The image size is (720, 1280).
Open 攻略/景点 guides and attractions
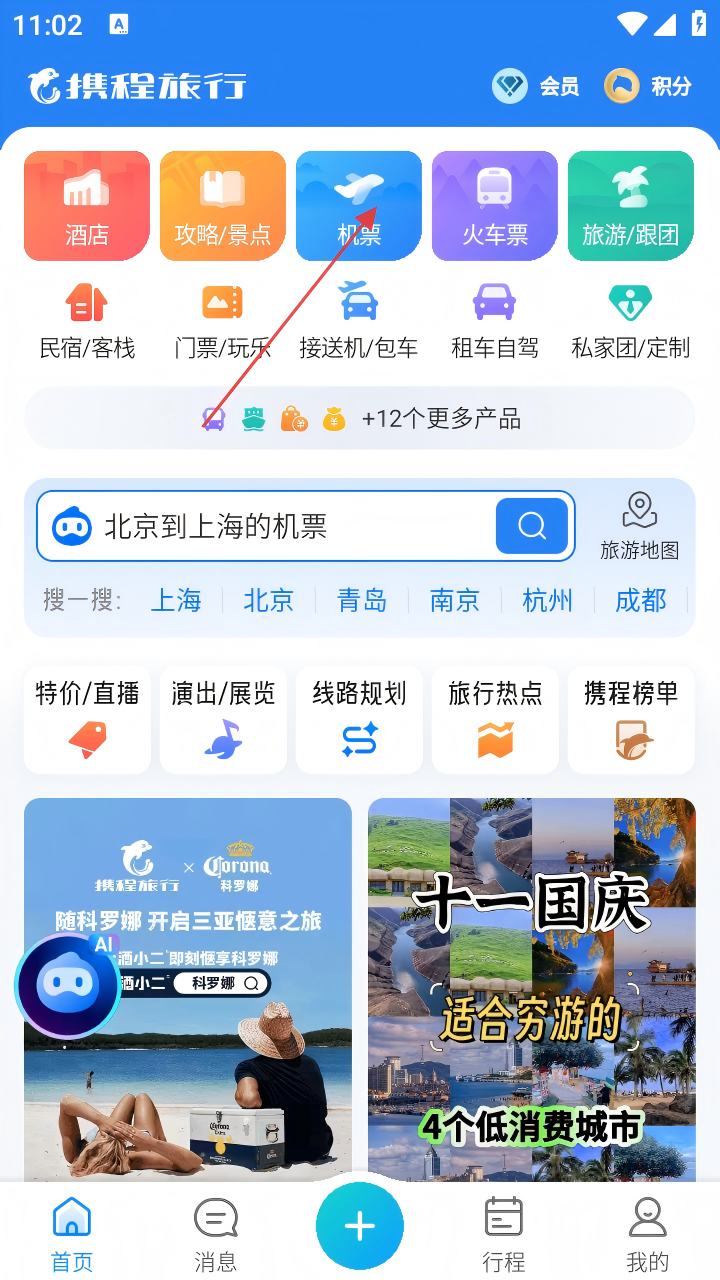pos(223,205)
